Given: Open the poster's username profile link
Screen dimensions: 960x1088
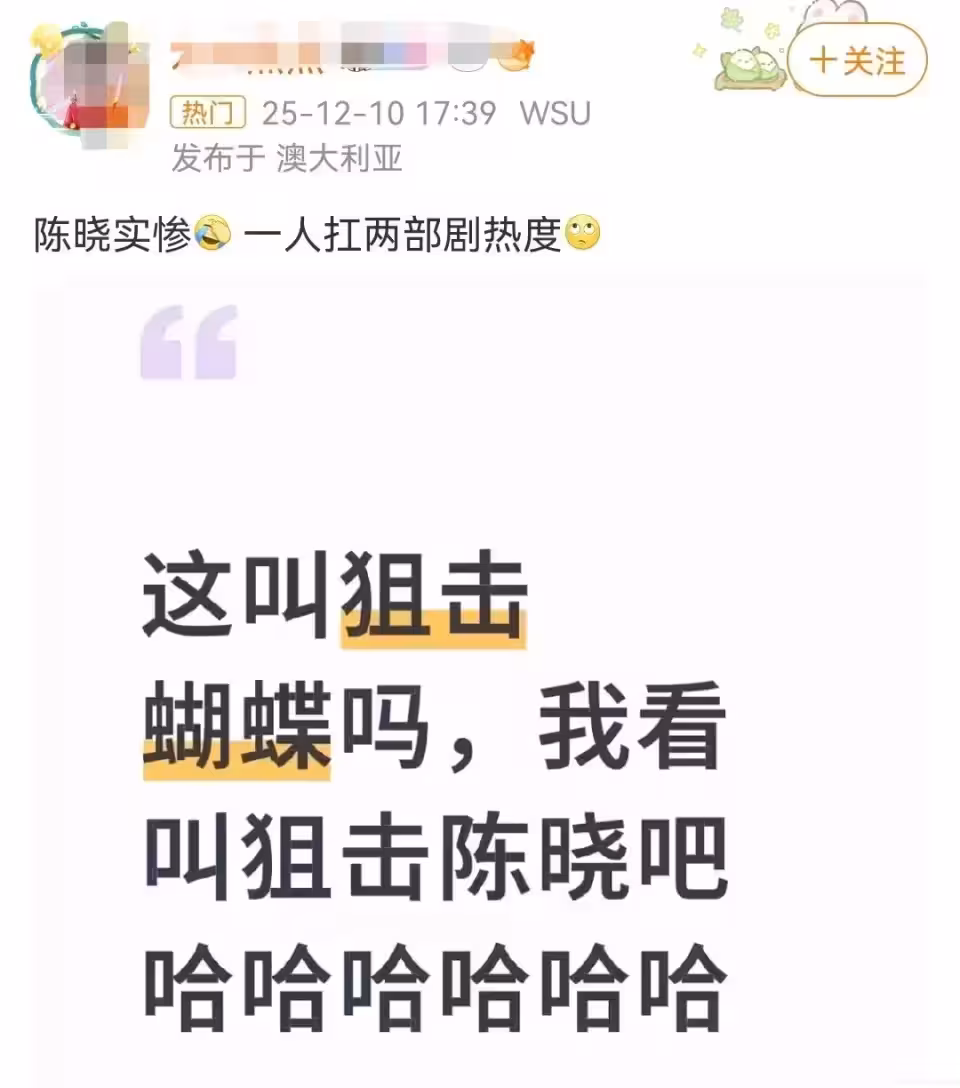Looking at the screenshot, I should (330, 55).
